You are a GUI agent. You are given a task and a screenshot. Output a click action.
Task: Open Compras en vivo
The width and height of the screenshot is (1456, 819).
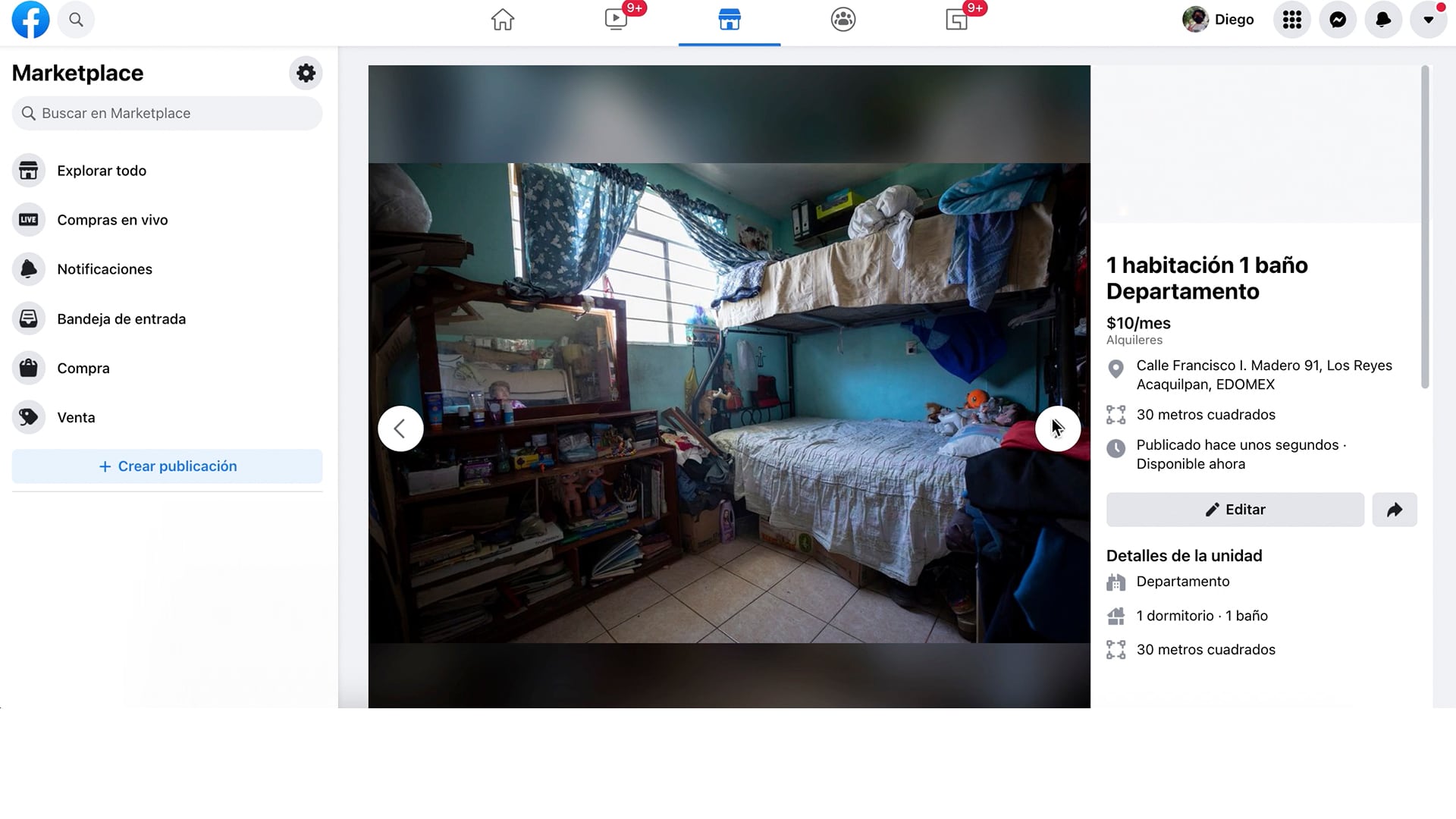point(112,220)
